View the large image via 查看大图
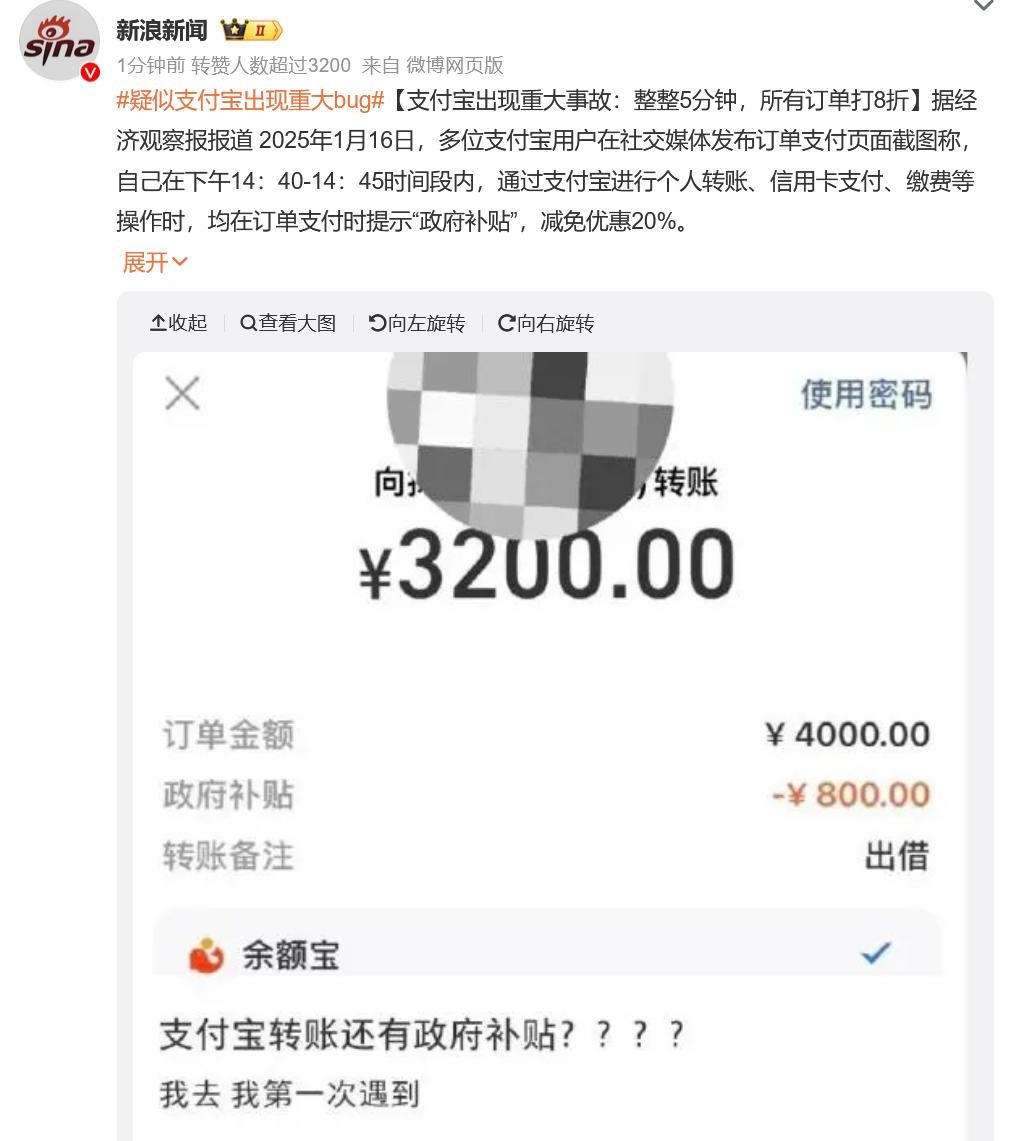 tap(288, 323)
